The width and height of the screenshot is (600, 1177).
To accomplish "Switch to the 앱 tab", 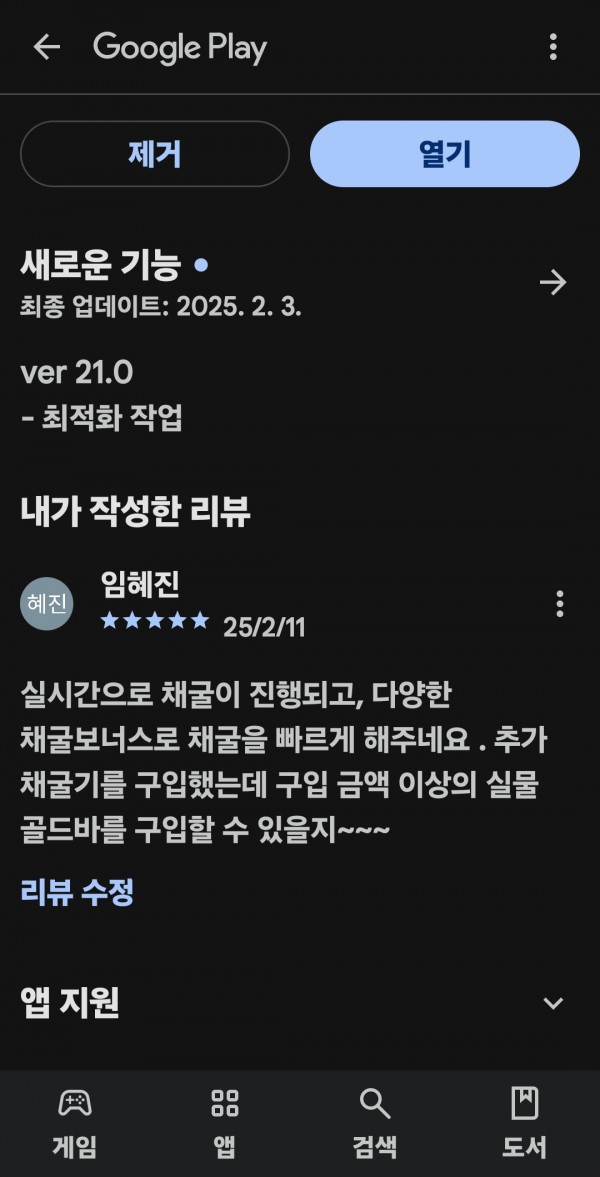I will 225,1122.
